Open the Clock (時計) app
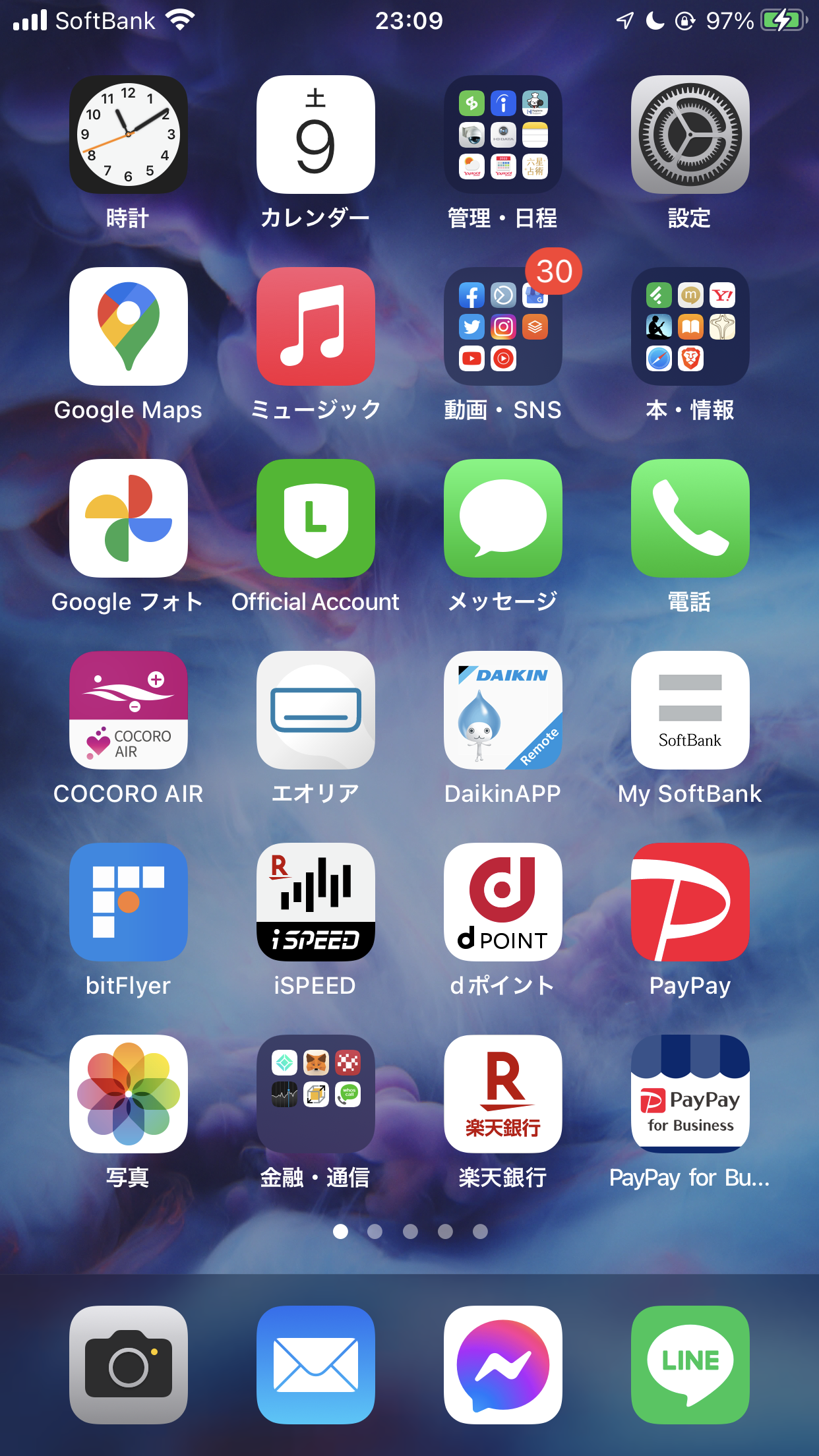Screen dimensions: 819x1456 pos(129,135)
